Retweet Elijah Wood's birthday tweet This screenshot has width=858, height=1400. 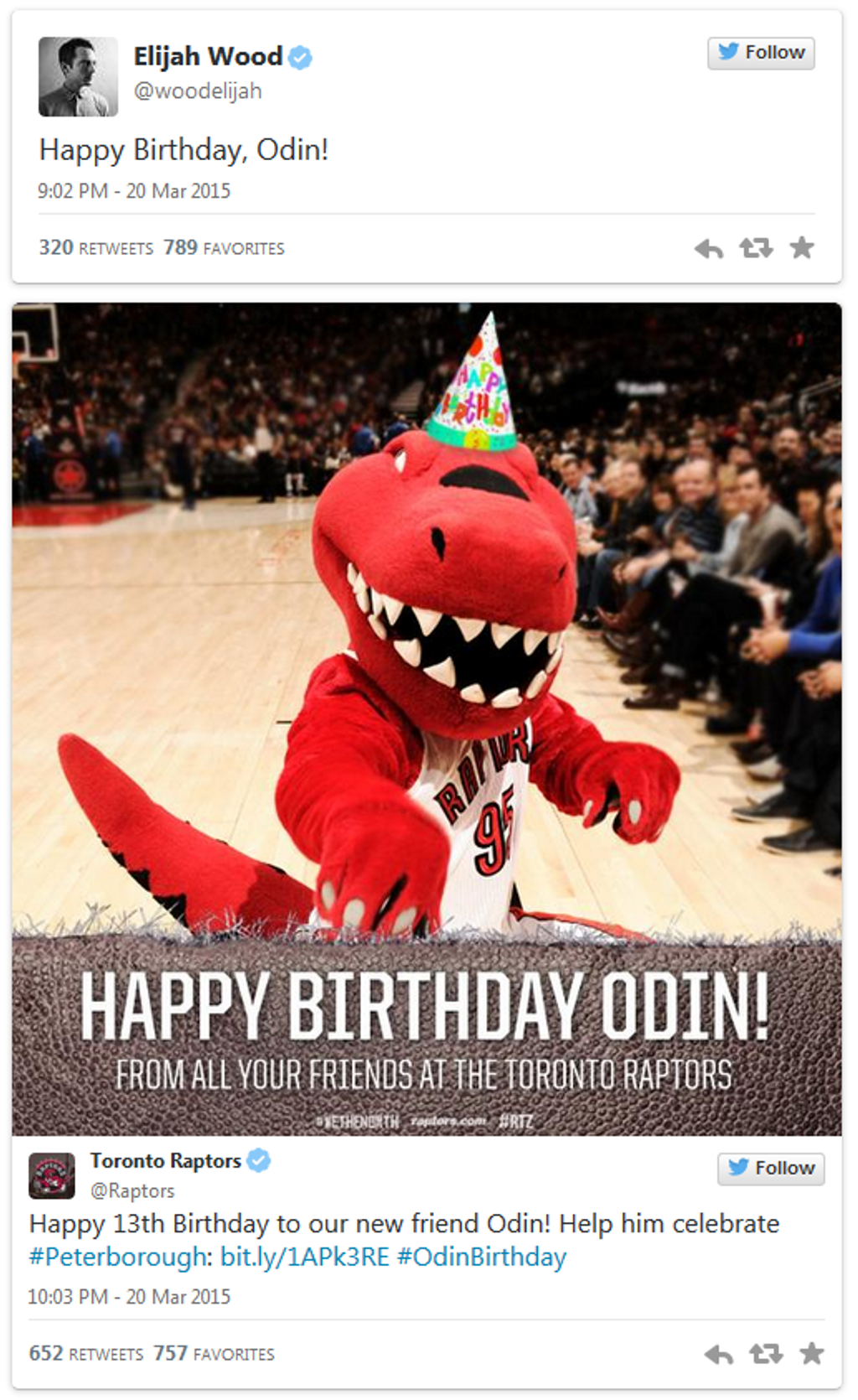click(755, 248)
